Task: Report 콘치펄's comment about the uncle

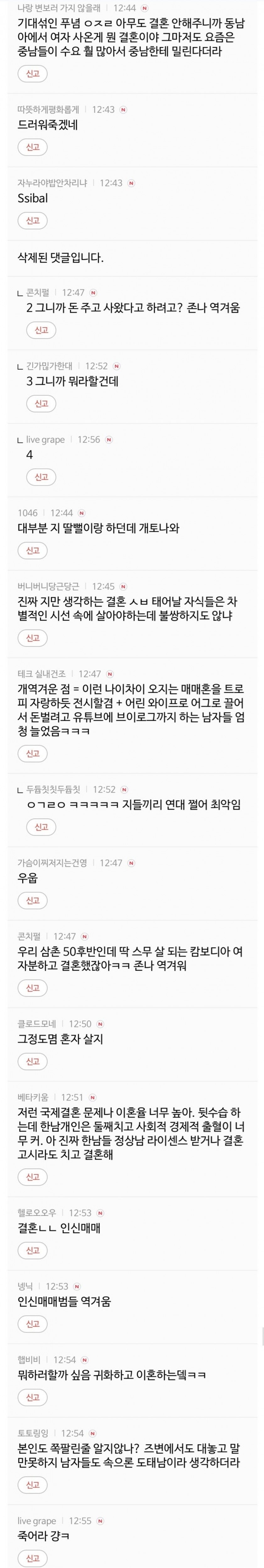Action: (32, 988)
